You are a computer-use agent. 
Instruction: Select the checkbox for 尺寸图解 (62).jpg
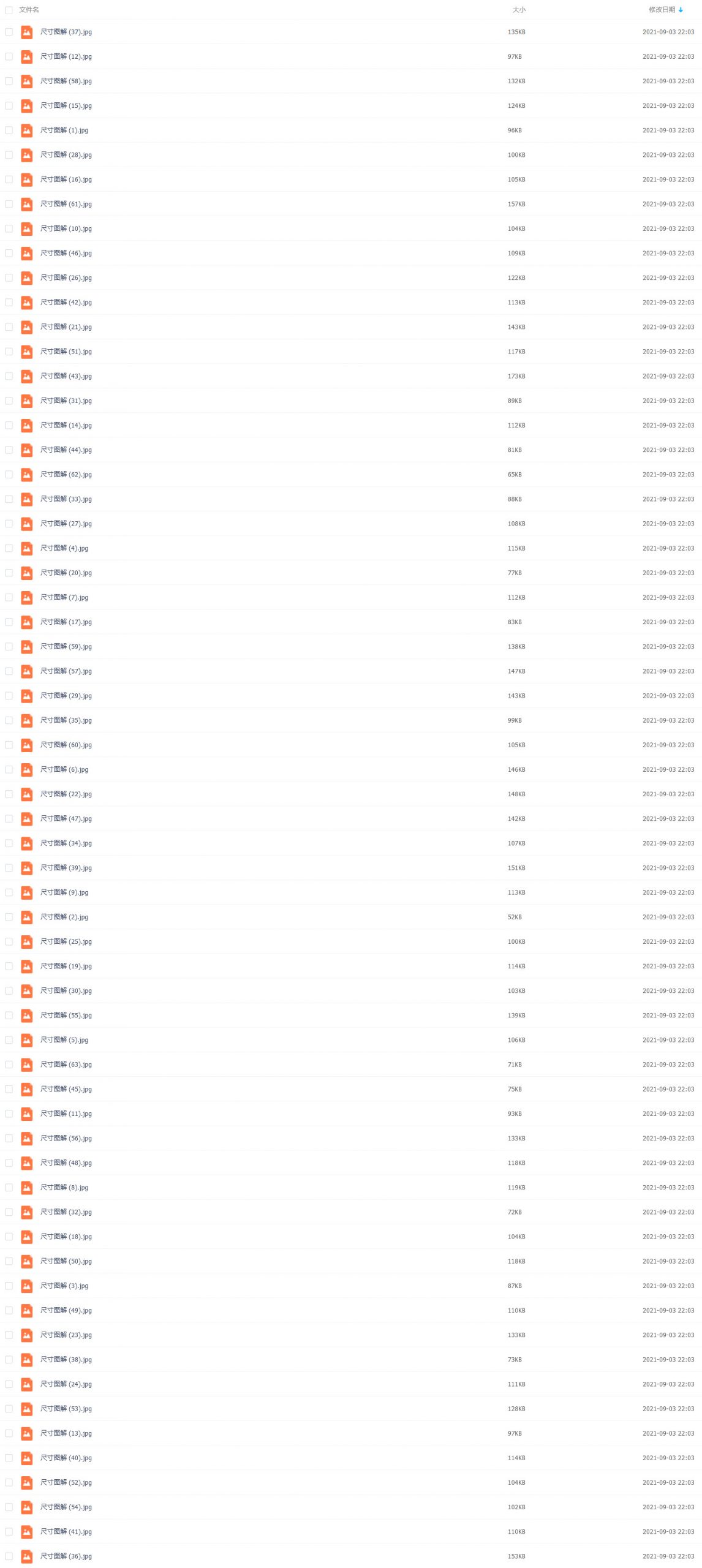point(9,474)
